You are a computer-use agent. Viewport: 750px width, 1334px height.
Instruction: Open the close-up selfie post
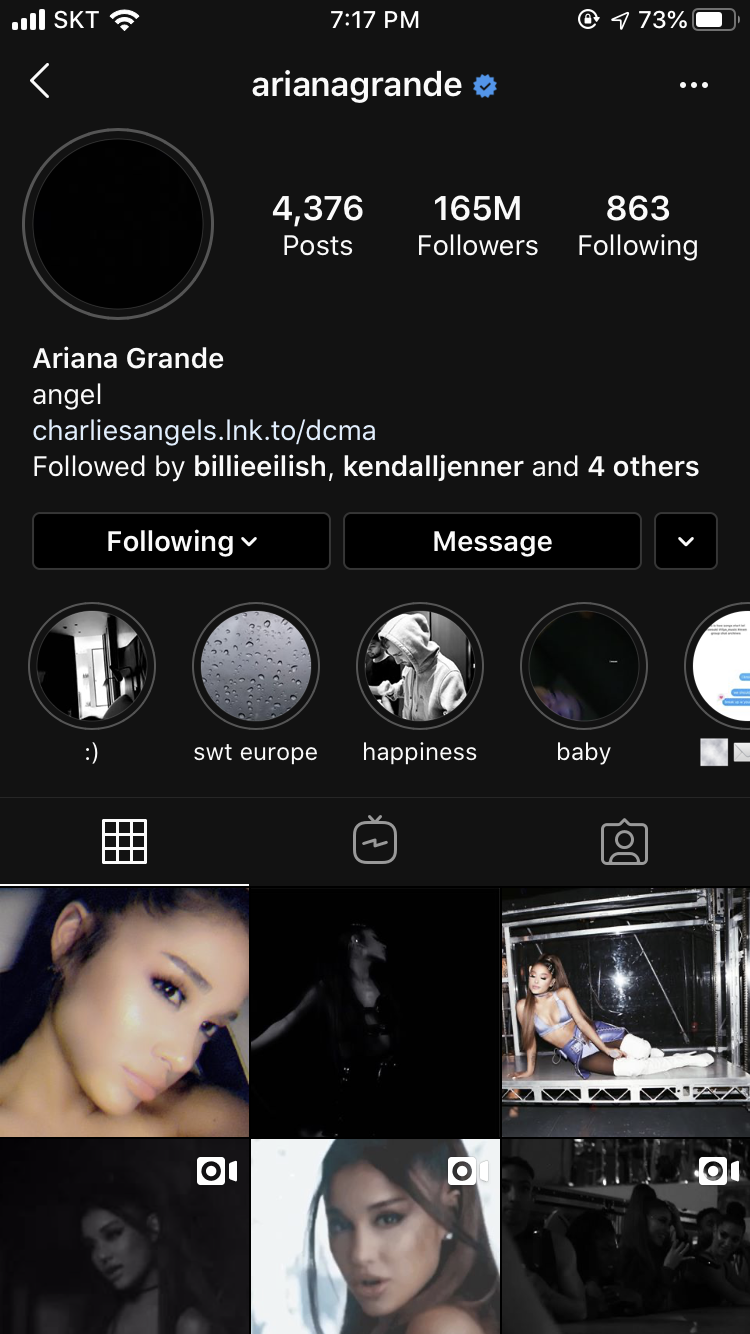point(124,1012)
